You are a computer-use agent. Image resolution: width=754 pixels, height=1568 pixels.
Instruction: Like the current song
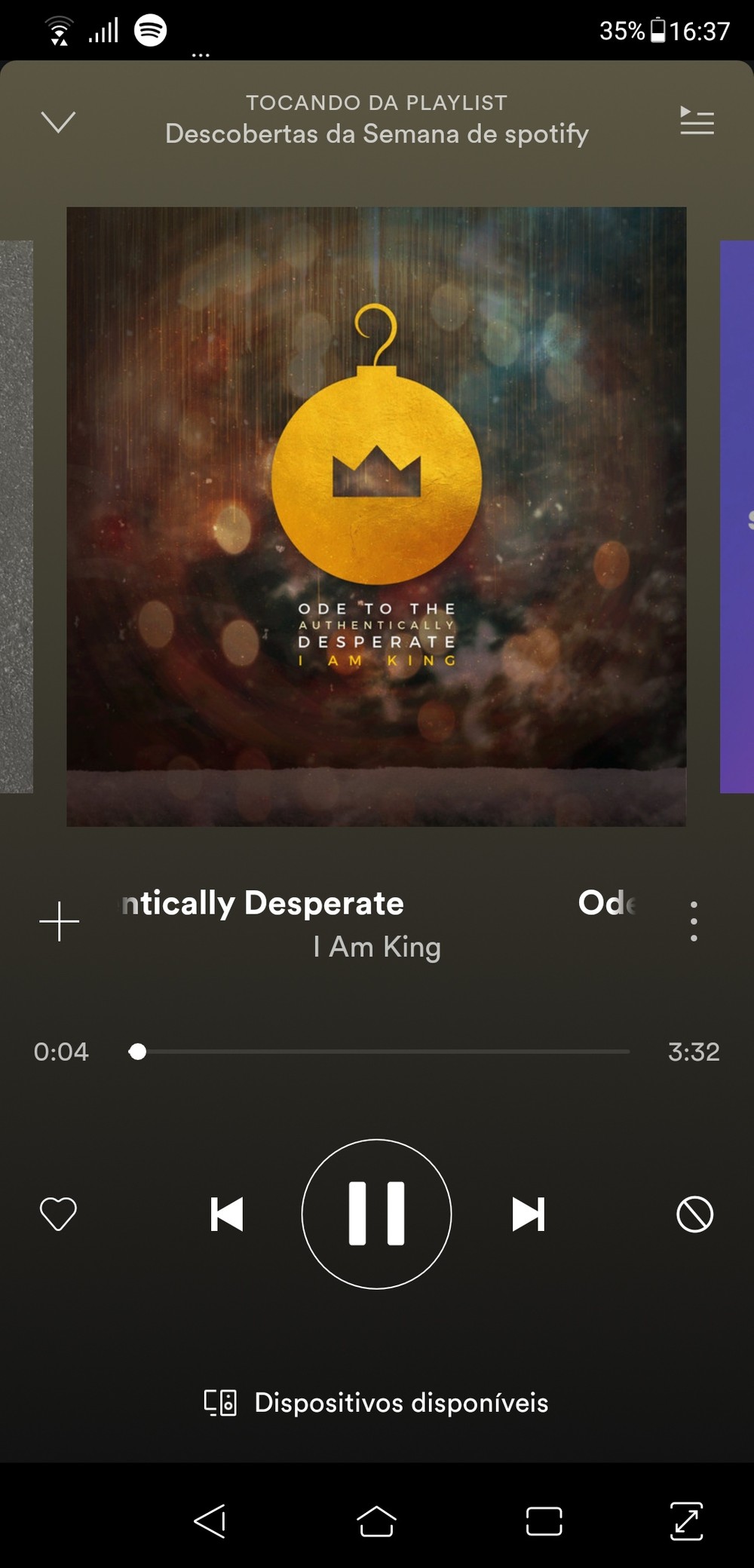tap(58, 1214)
